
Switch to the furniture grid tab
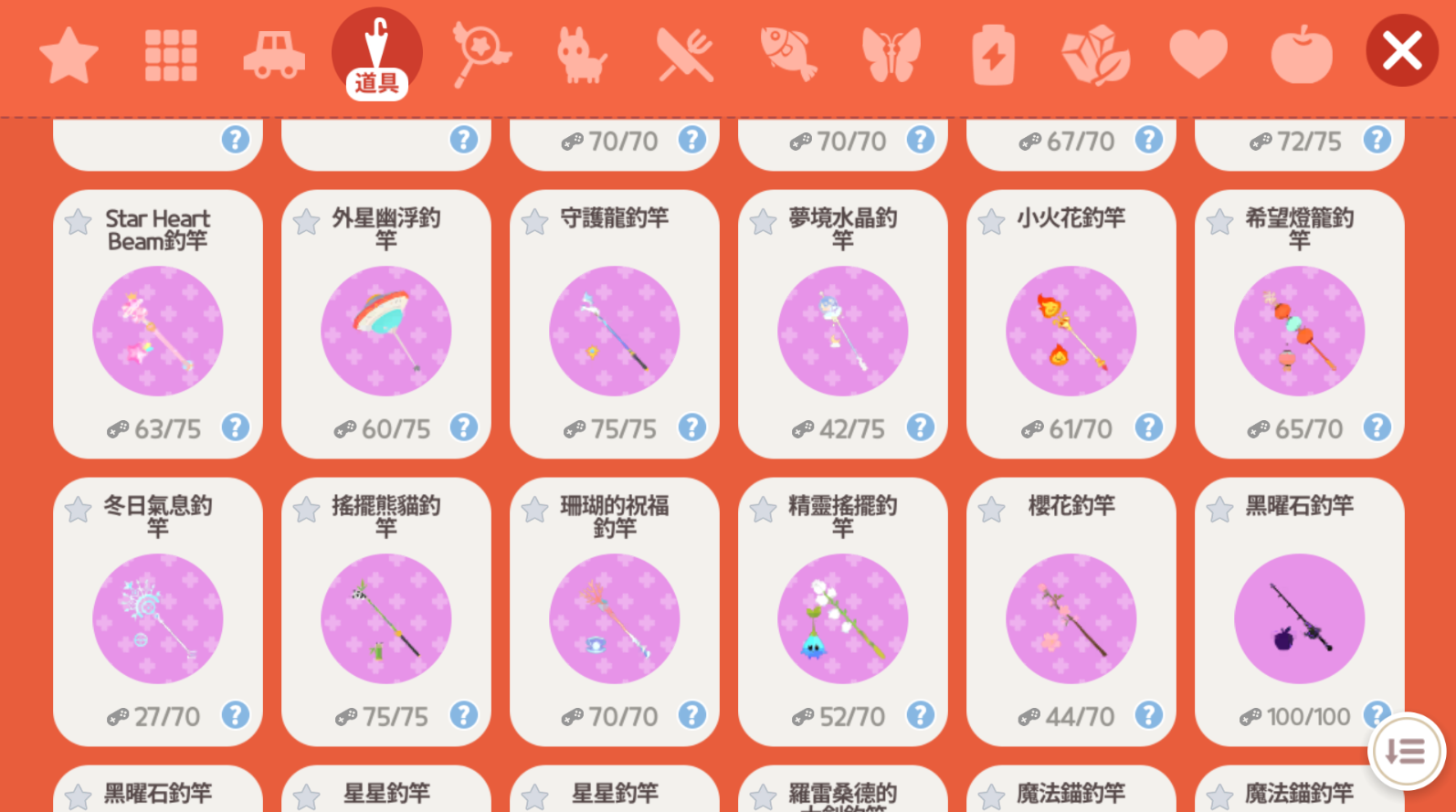171,55
